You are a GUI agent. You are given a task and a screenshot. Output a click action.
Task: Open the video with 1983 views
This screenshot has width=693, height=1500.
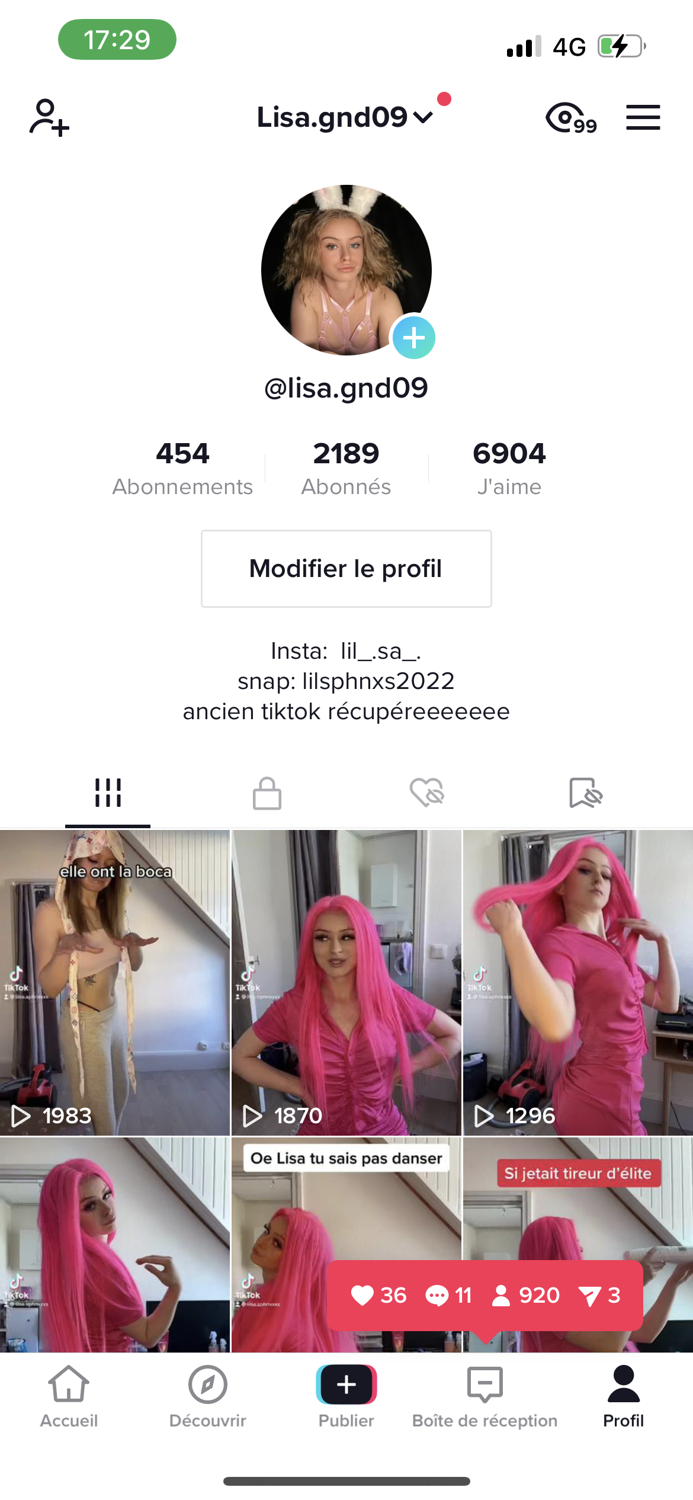pos(115,982)
